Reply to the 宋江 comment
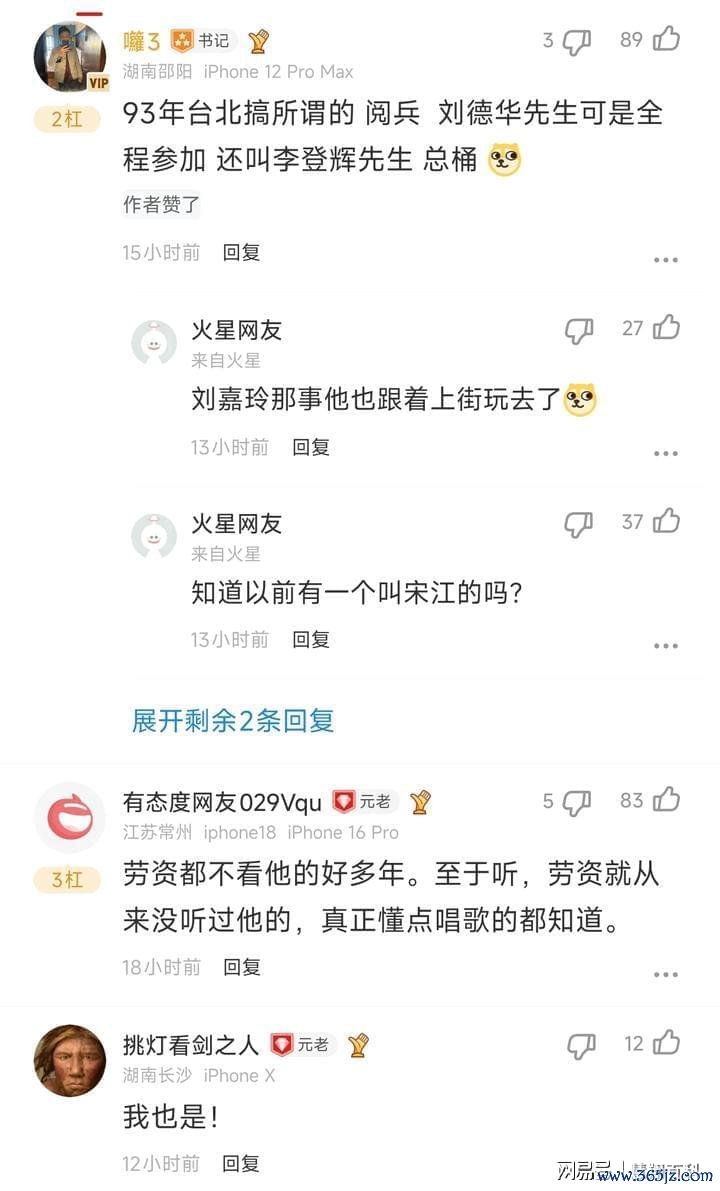The height and width of the screenshot is (1191, 720). pyautogui.click(x=310, y=640)
